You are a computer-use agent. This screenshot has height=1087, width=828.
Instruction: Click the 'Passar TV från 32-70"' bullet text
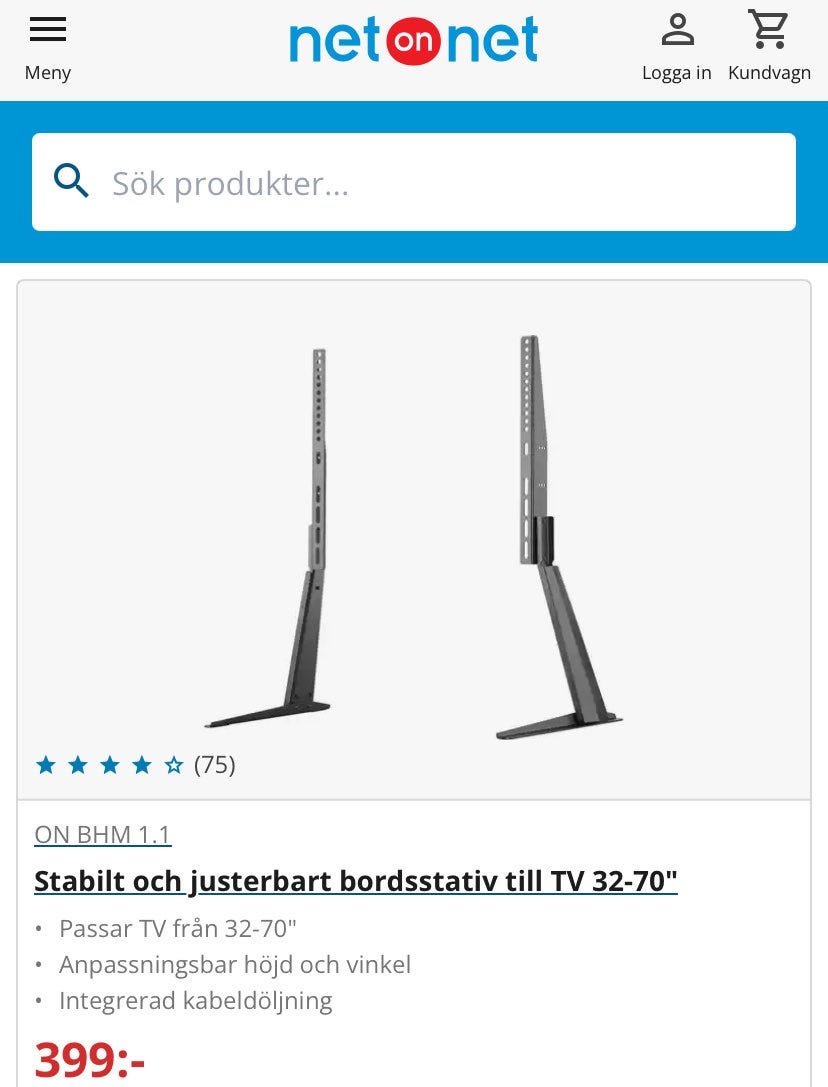coord(177,928)
